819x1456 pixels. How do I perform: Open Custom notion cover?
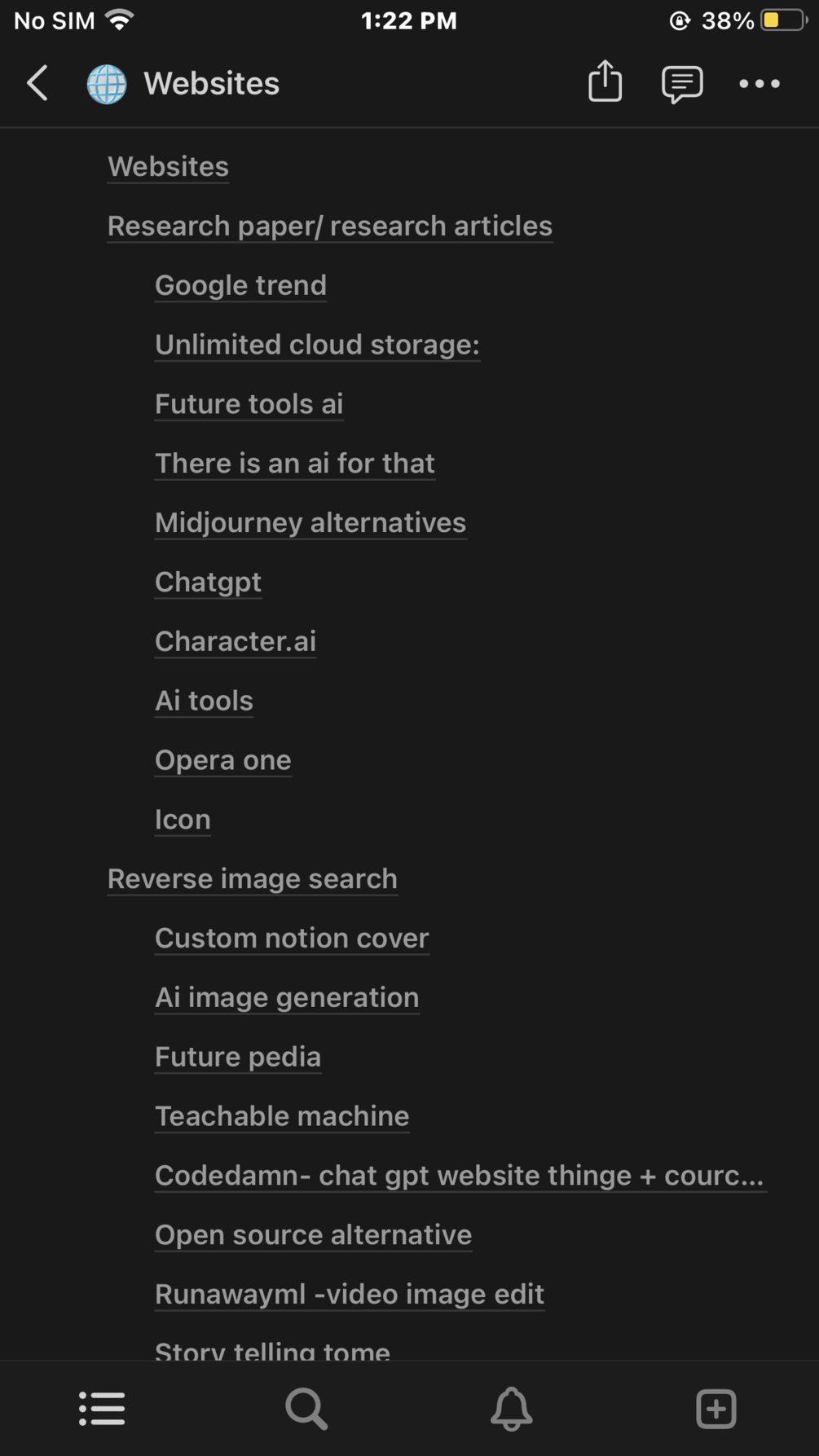point(291,938)
